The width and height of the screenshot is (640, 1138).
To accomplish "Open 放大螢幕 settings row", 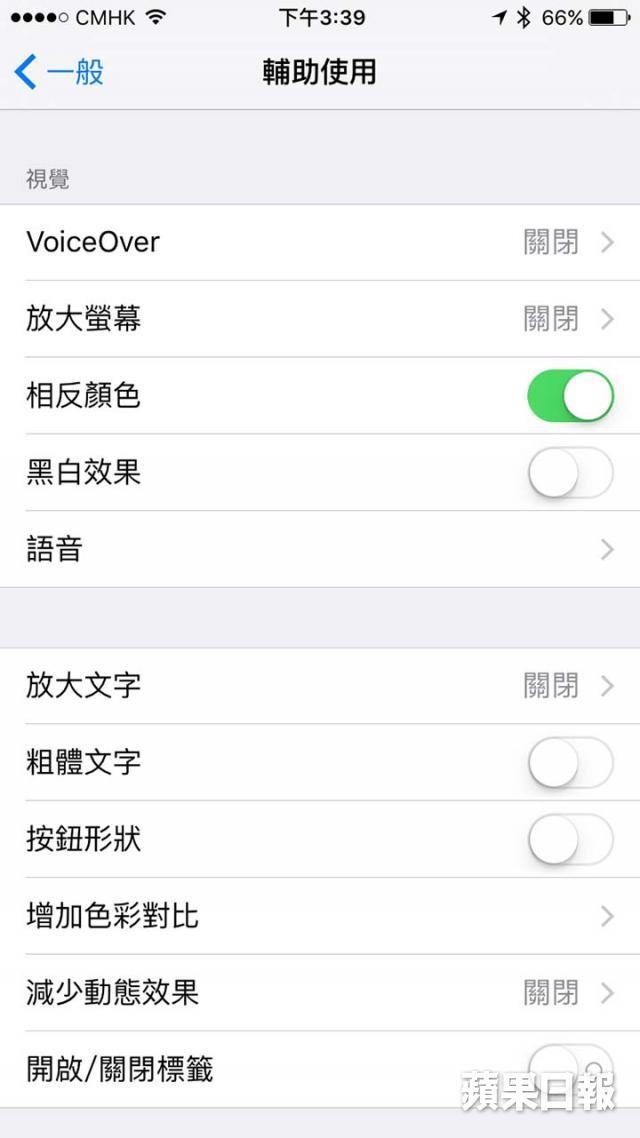I will coord(320,319).
